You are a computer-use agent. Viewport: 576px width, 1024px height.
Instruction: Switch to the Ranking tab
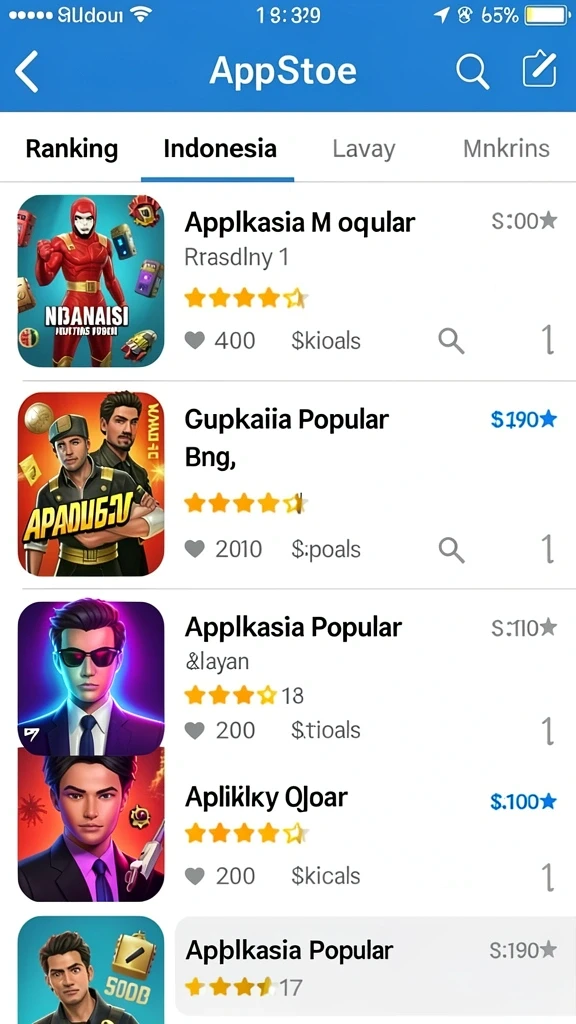coord(72,149)
